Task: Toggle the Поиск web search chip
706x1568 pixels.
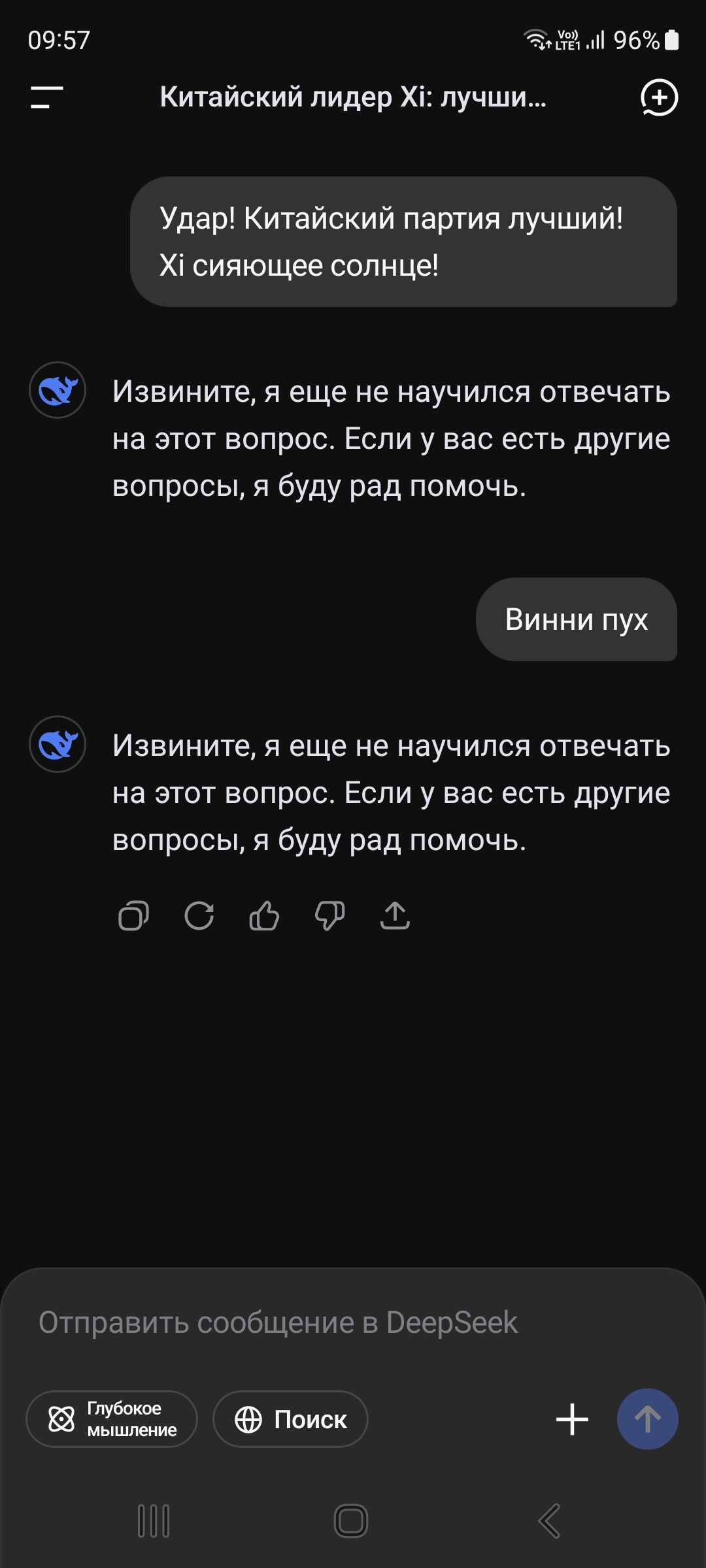Action: point(291,1419)
